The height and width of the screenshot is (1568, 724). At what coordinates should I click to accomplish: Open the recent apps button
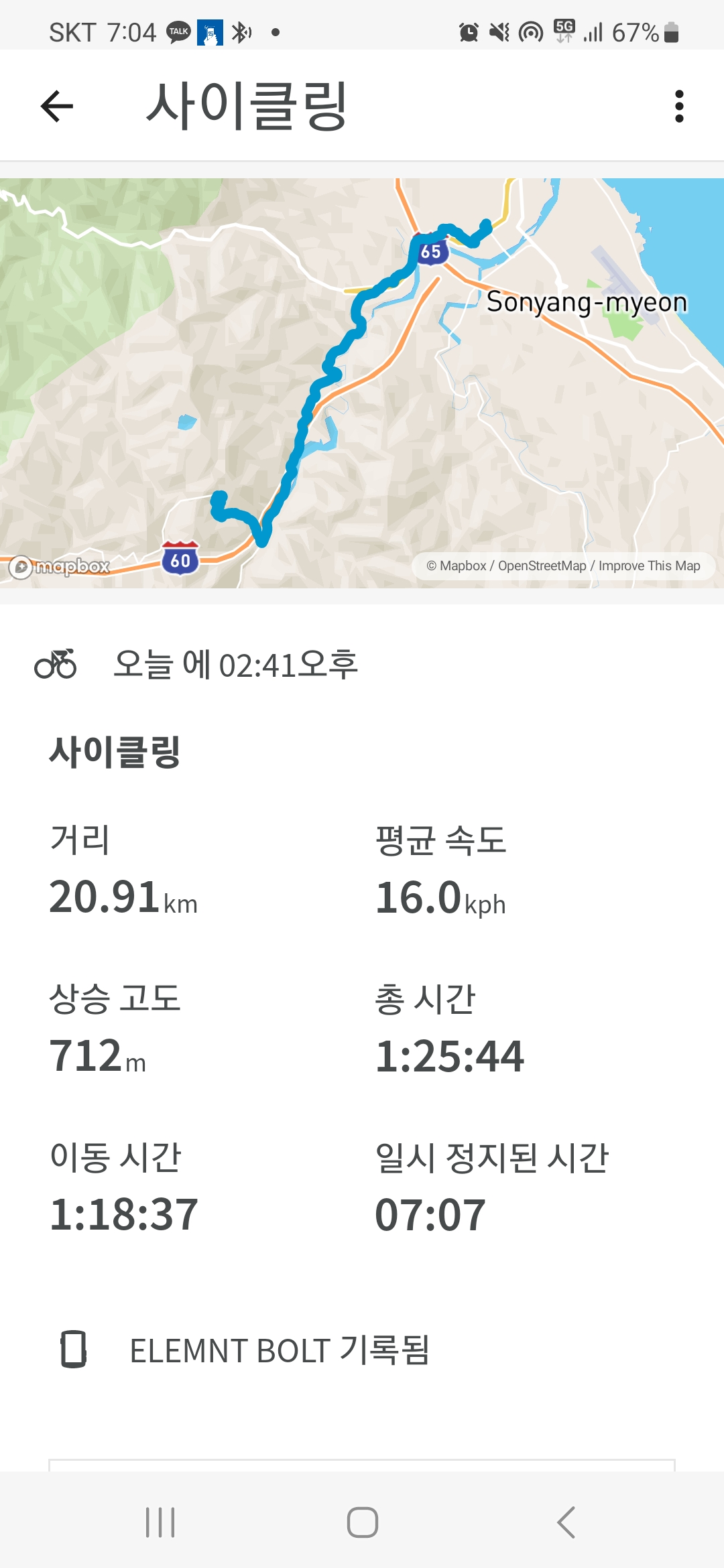[160, 1522]
